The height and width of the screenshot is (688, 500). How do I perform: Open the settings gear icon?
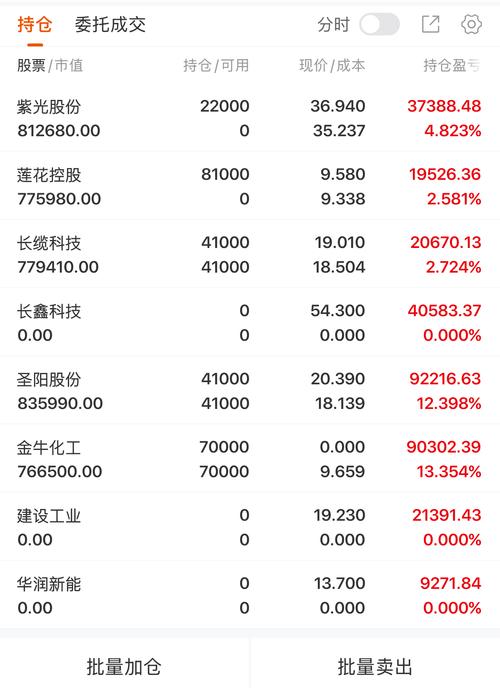[471, 24]
